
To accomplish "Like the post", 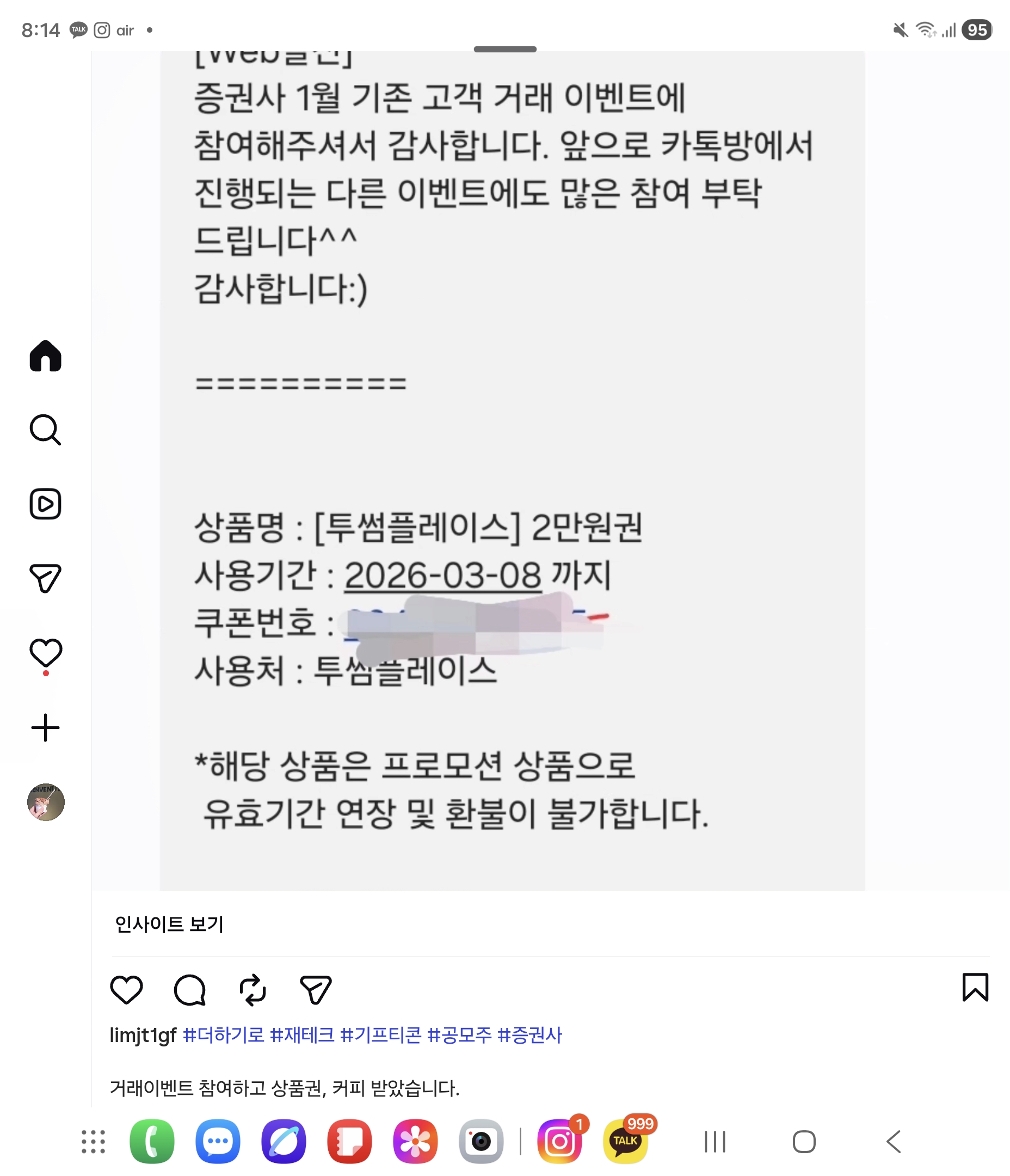I will [x=128, y=991].
